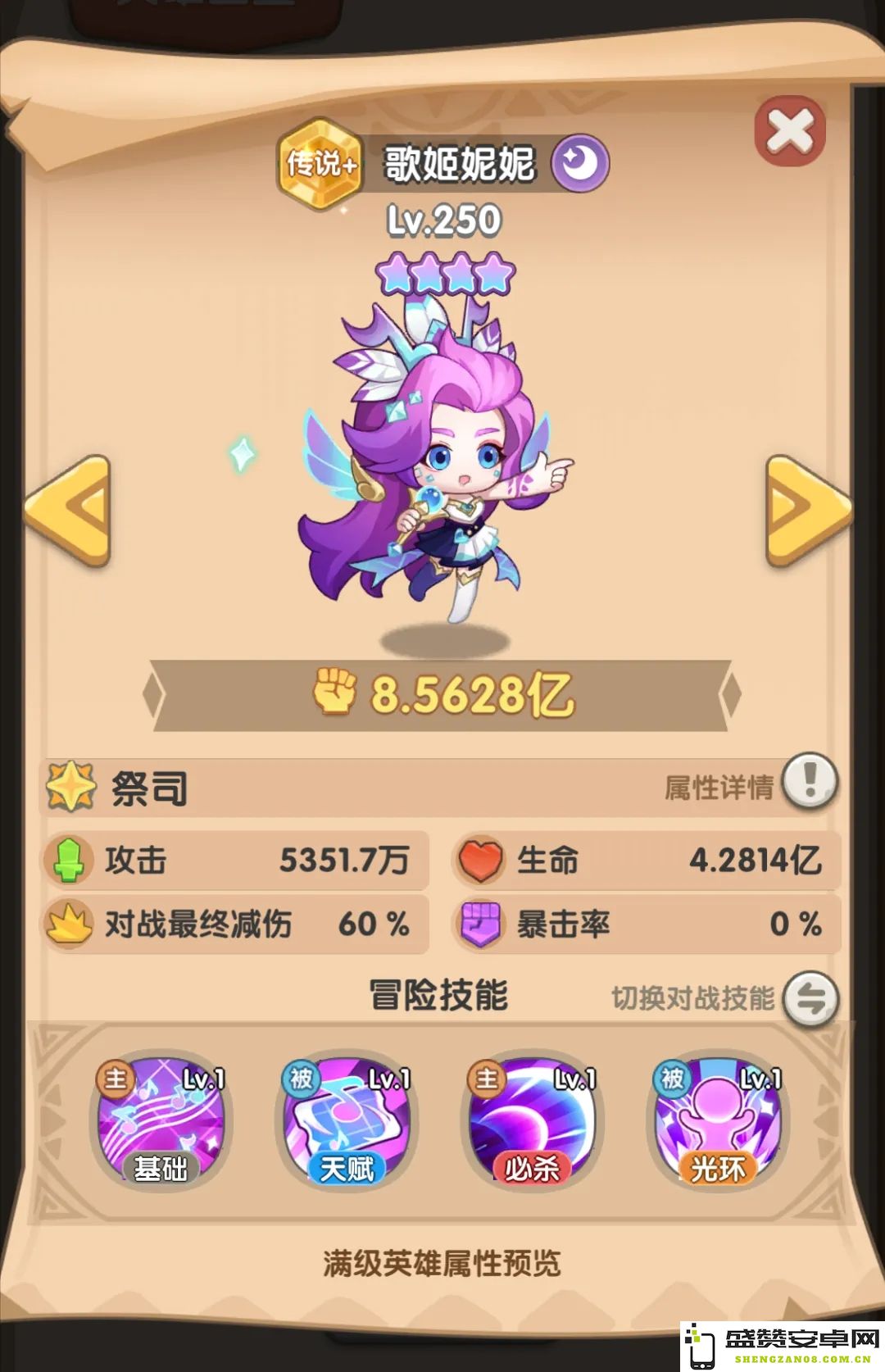Screen dimensions: 885x1372
Task: Close the hero detail panel
Action: click(790, 131)
